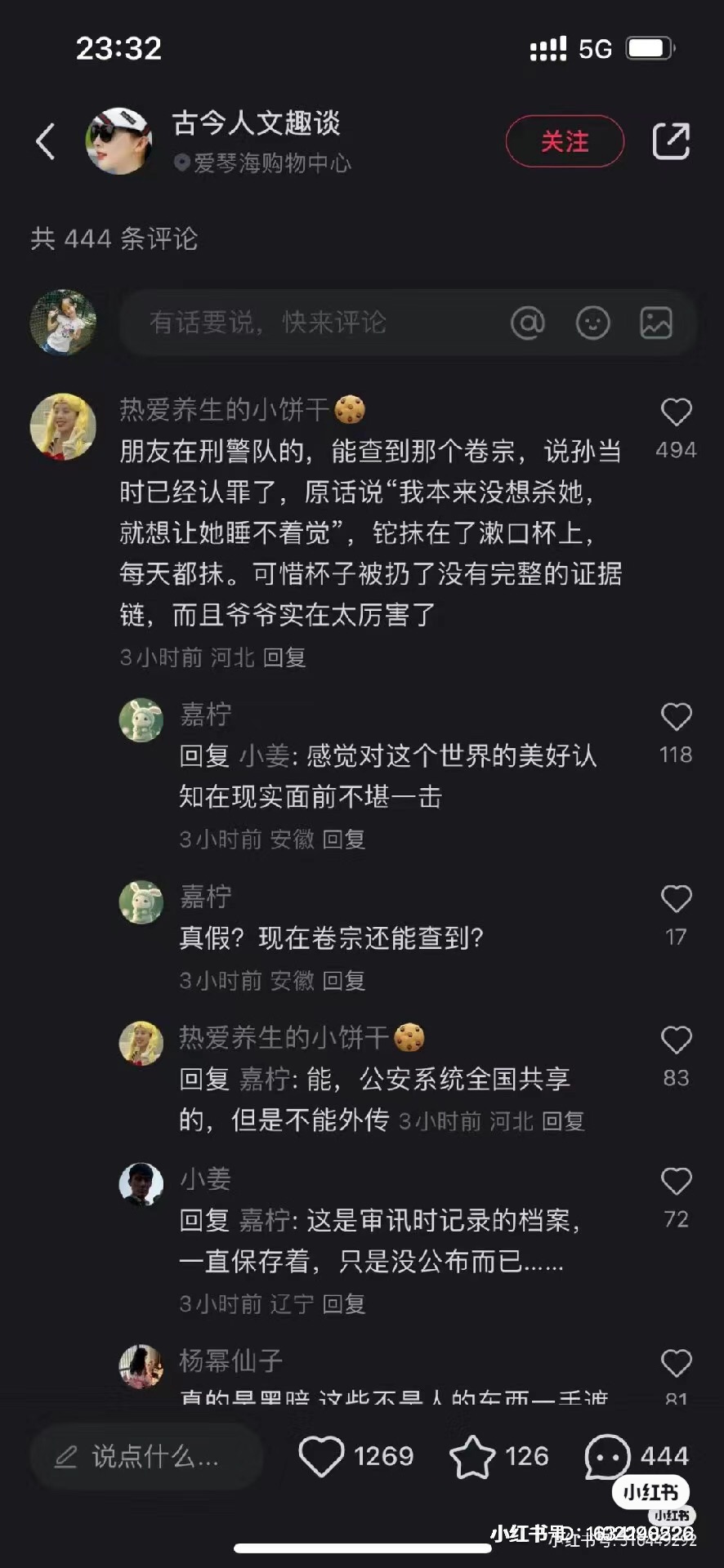
Task: Tap 说点什么 input at the bottom
Action: tap(145, 1456)
